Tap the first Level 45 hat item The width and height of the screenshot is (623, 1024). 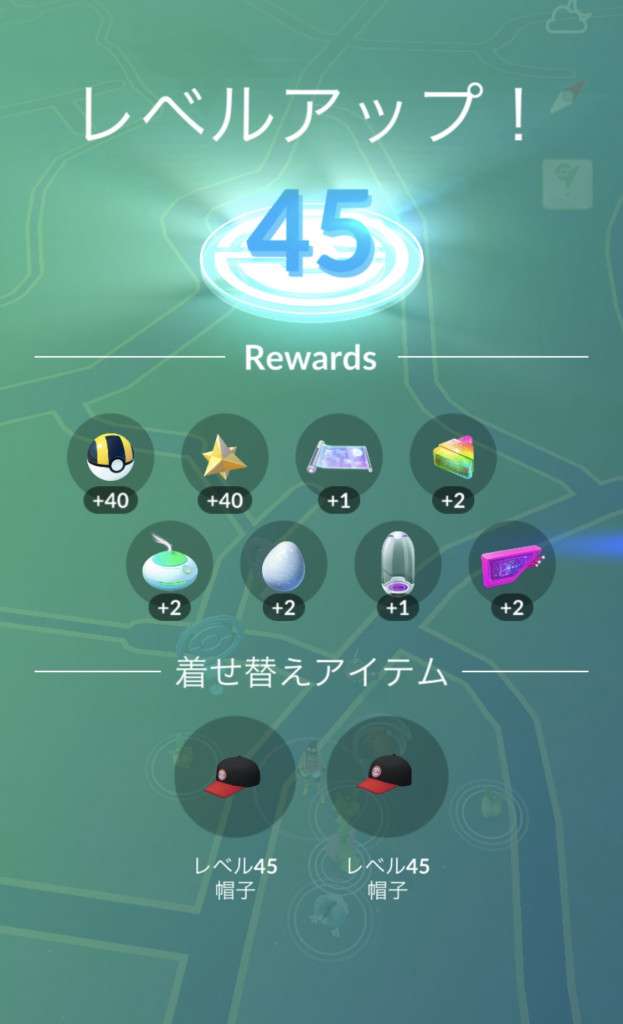[234, 776]
